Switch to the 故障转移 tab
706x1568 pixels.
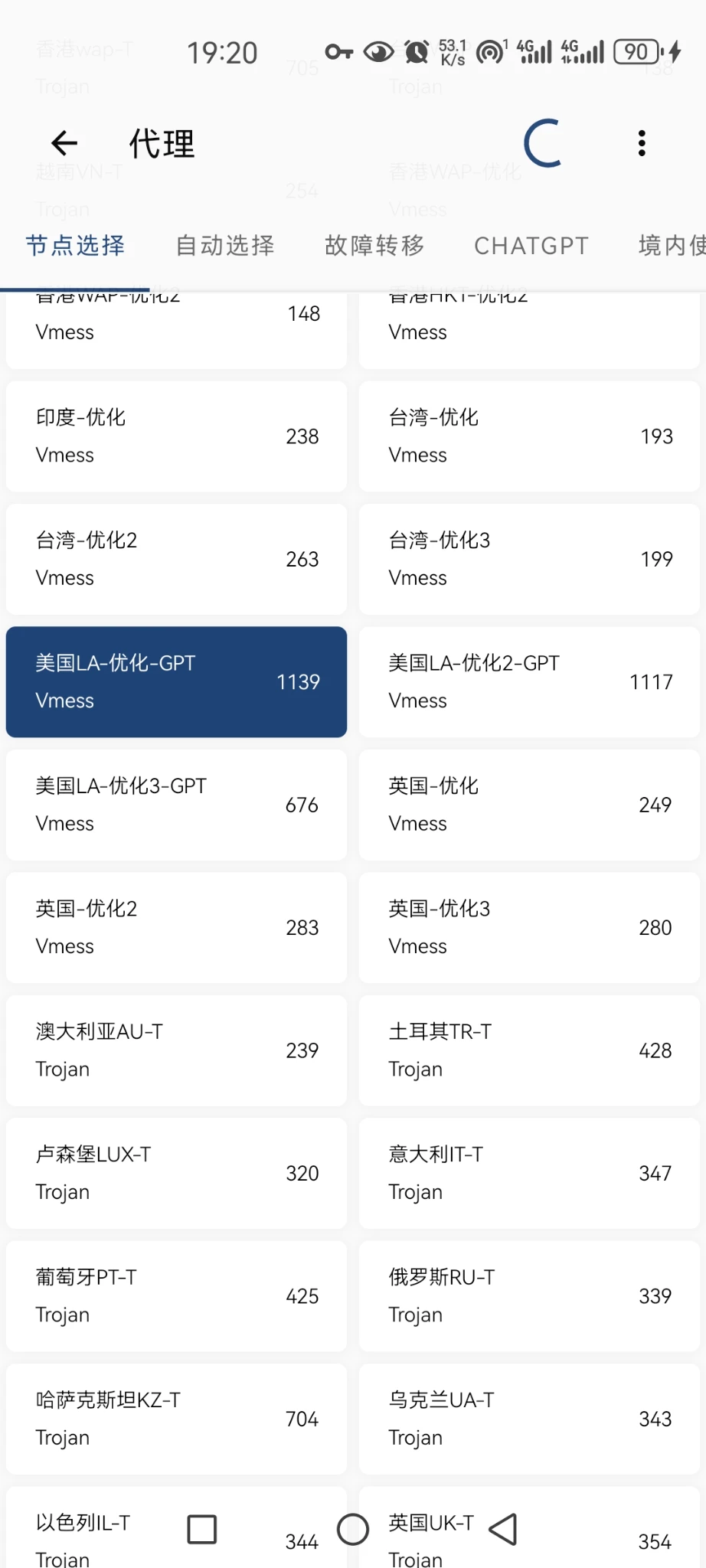point(374,246)
